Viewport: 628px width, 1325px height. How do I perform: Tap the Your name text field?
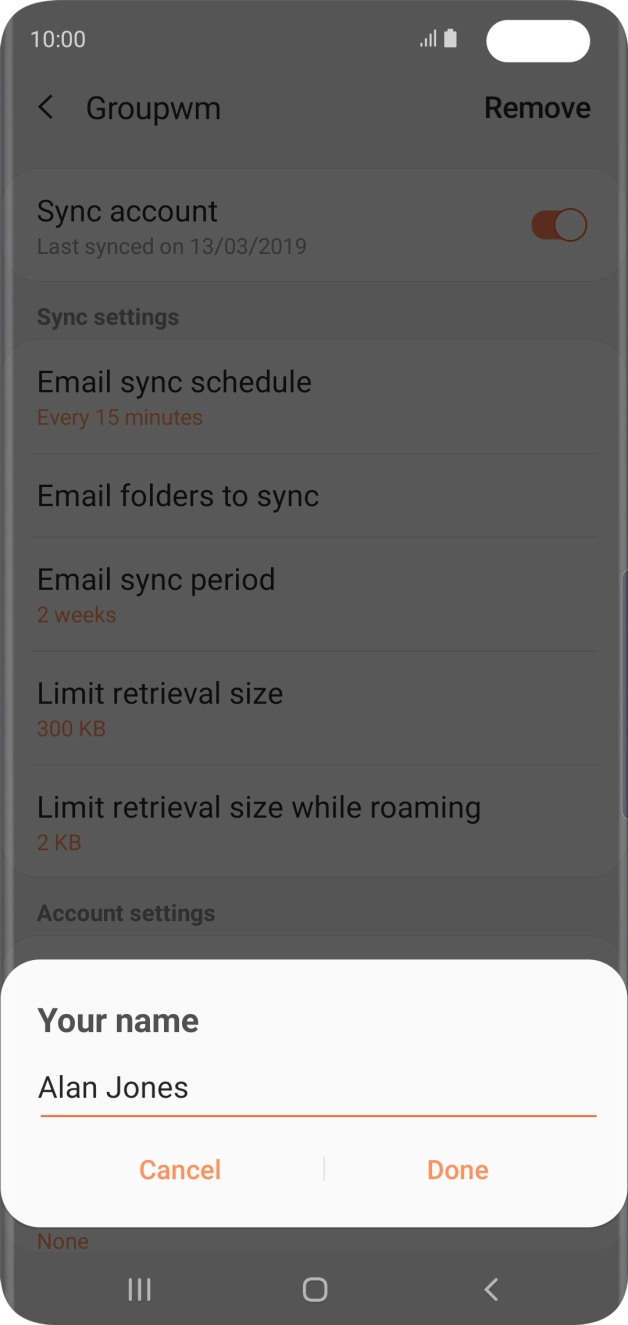pos(316,1088)
